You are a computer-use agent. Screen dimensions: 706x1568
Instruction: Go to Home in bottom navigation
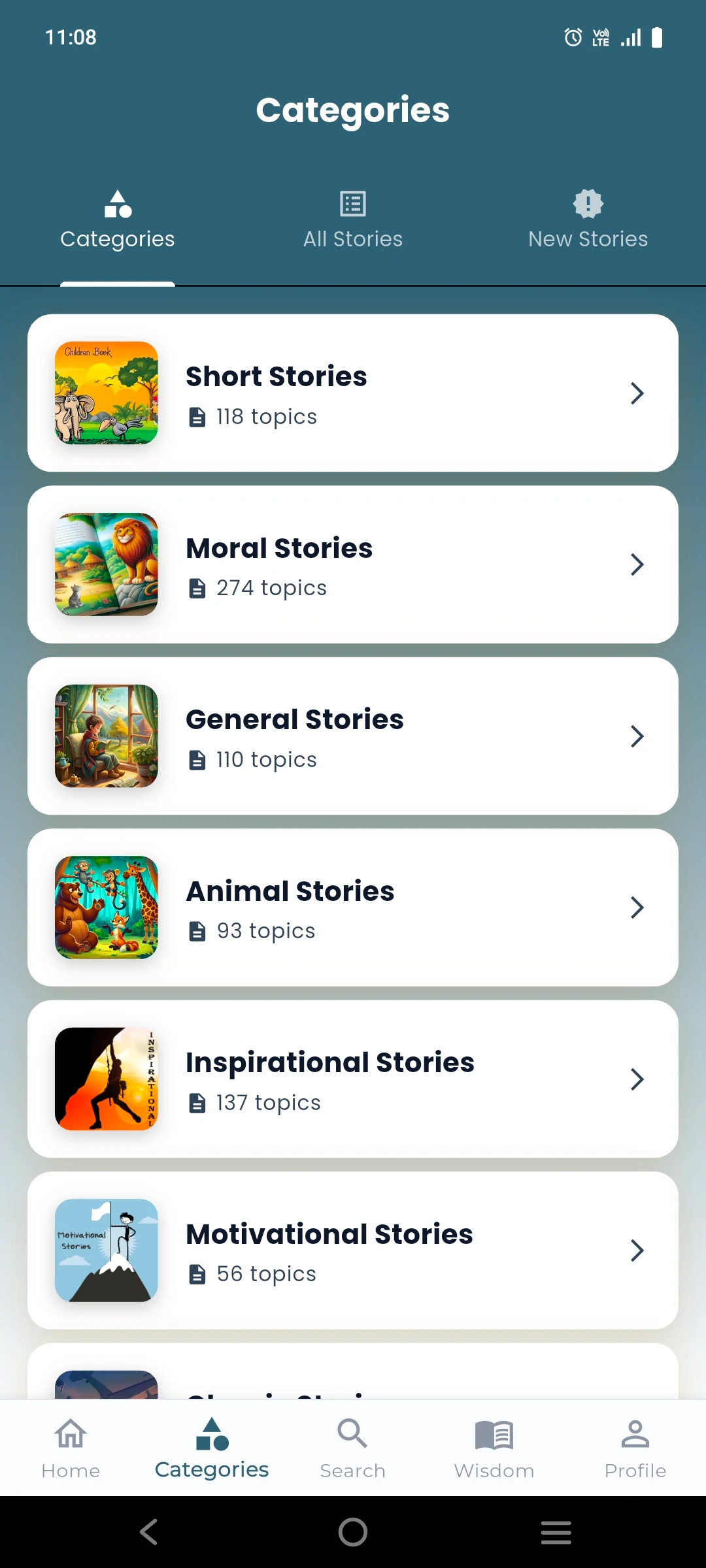(71, 1448)
